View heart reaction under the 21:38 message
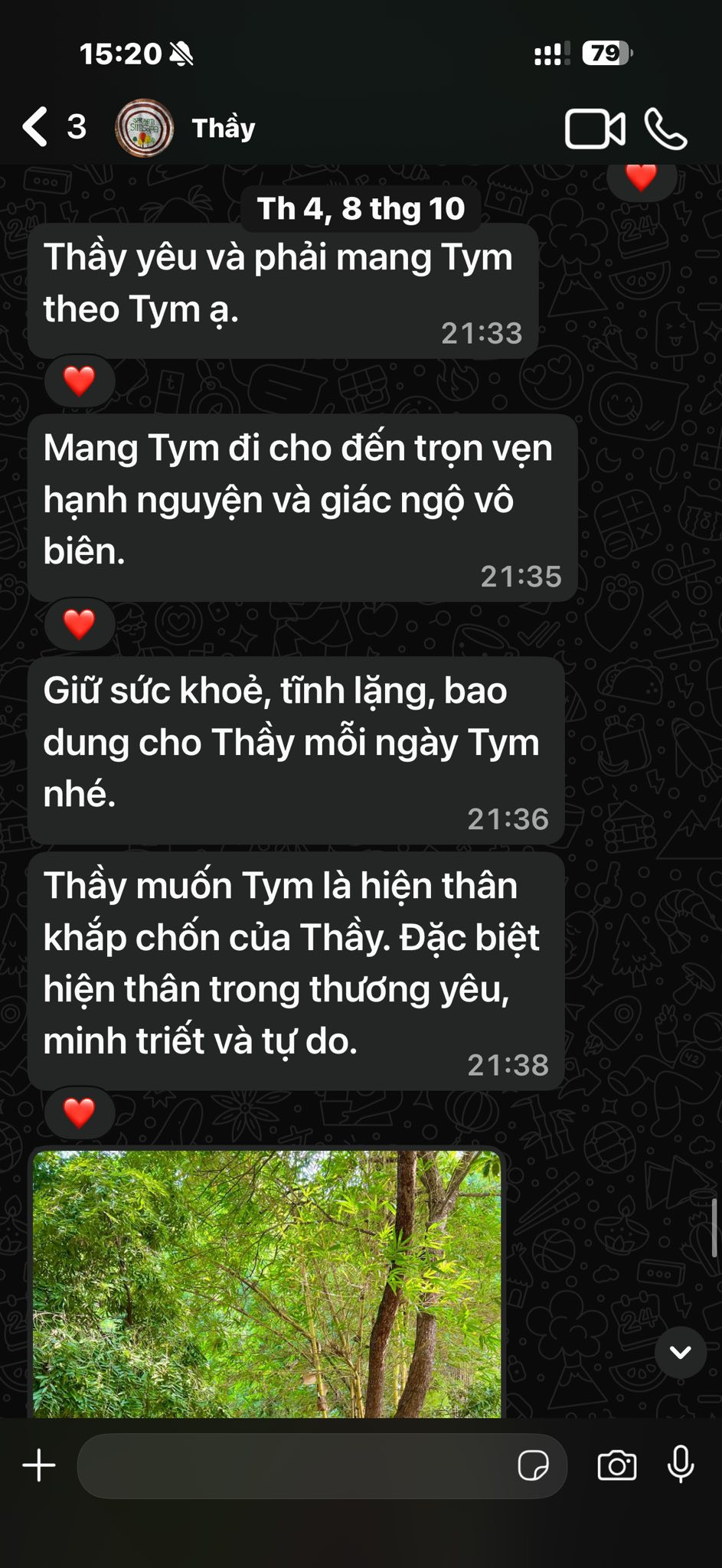 pos(80,1112)
